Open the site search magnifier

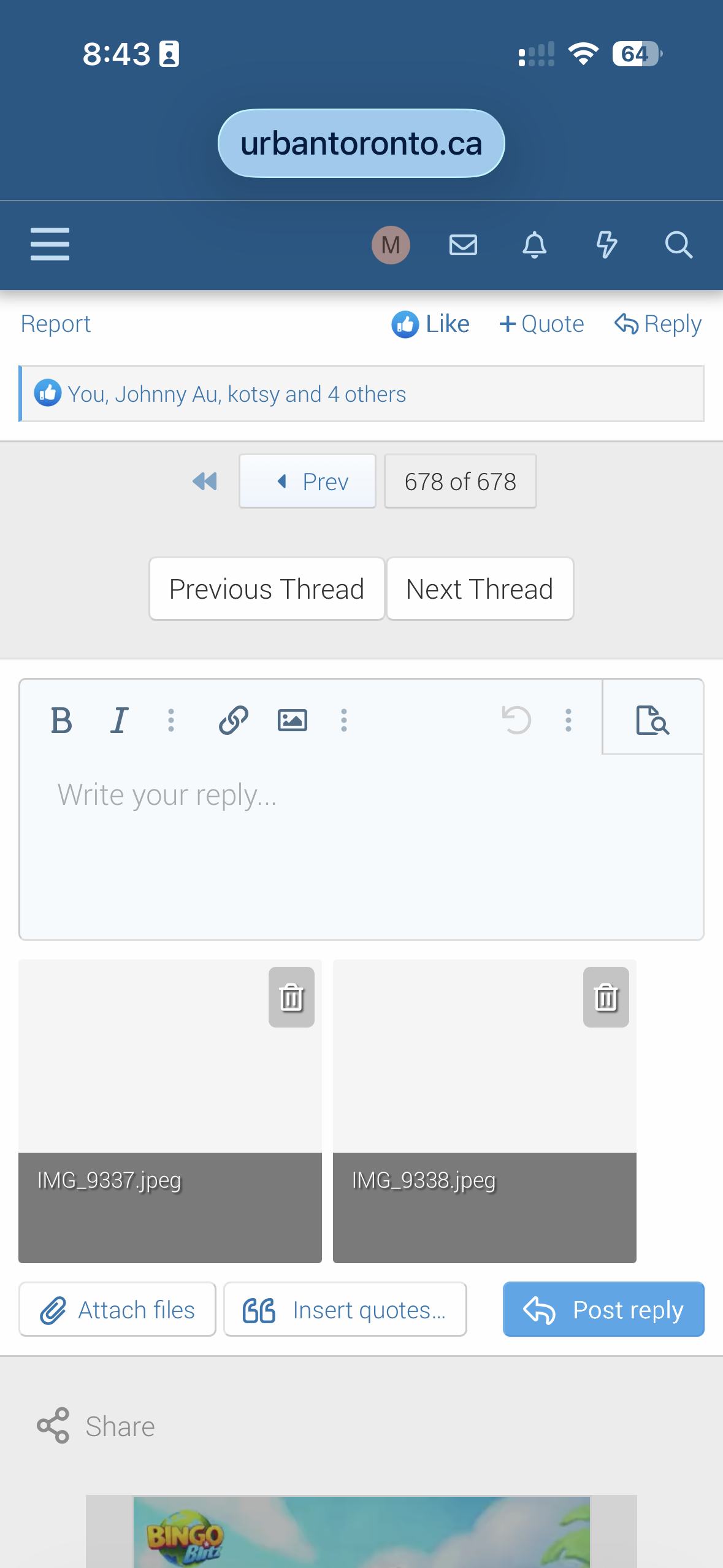pos(678,245)
